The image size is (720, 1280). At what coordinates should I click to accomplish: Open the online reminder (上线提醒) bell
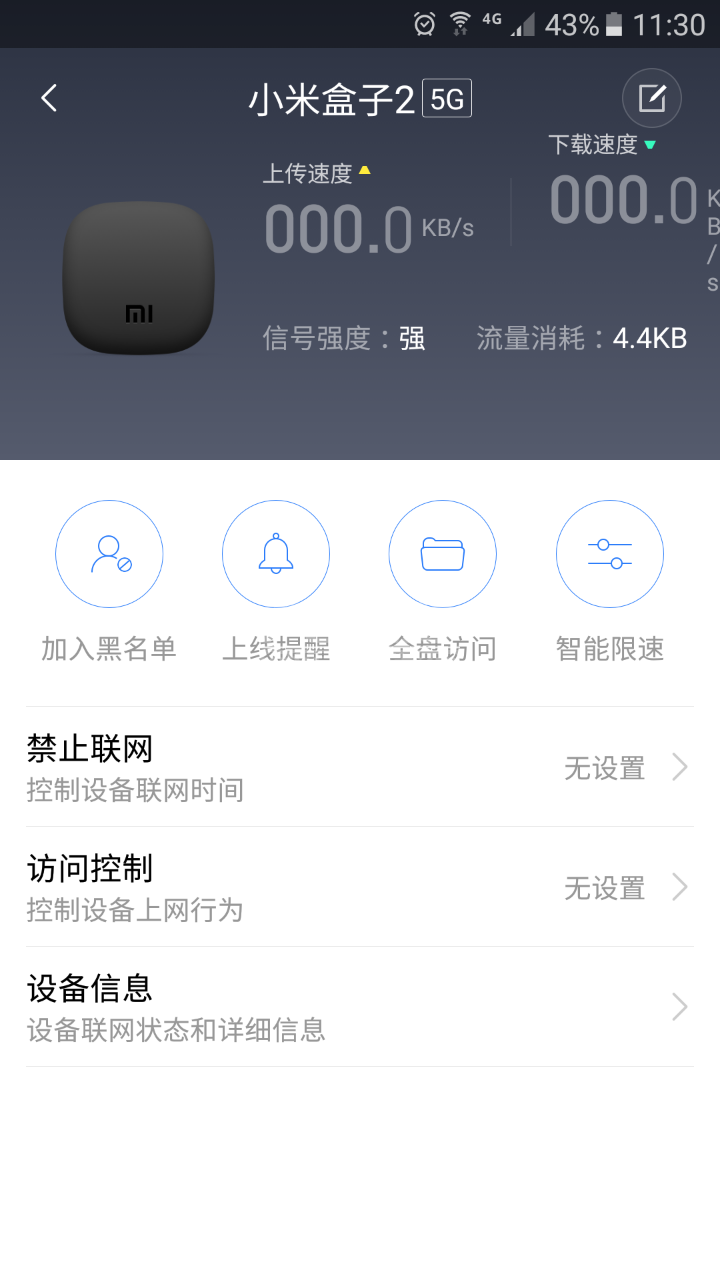point(276,554)
